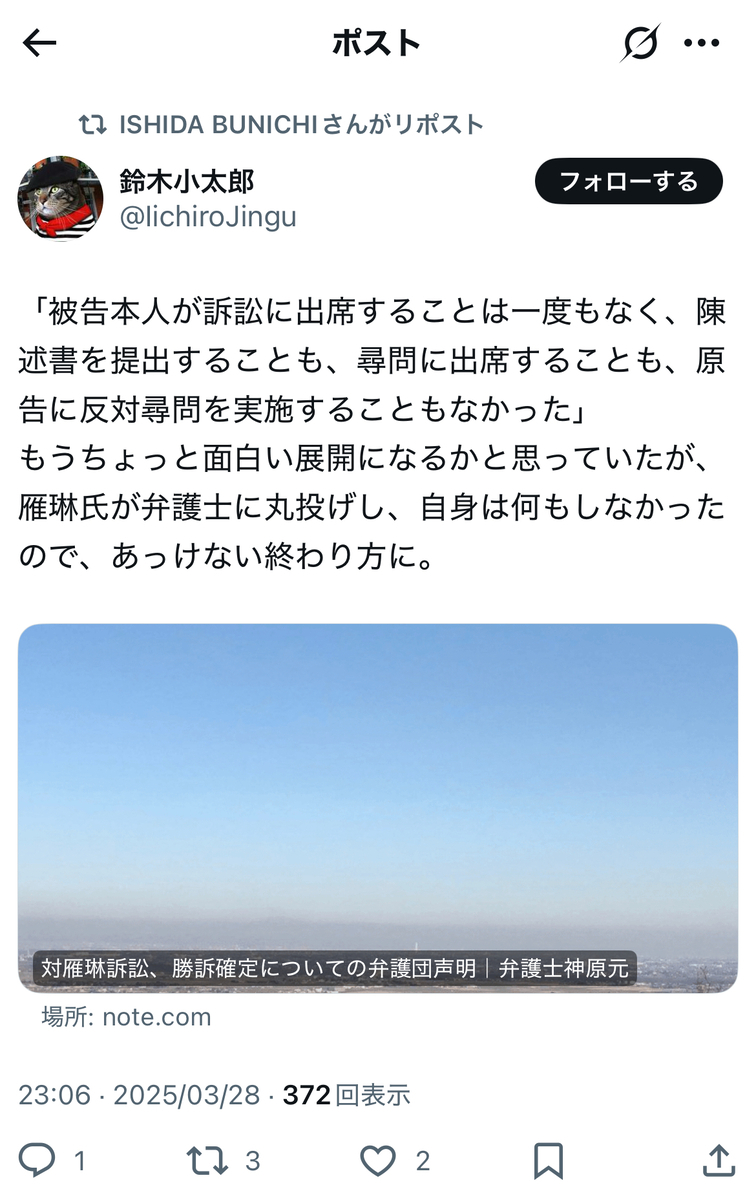Open 鈴木小太郎's profile picture
Image resolution: width=756 pixels, height=1200 pixels.
60,198
